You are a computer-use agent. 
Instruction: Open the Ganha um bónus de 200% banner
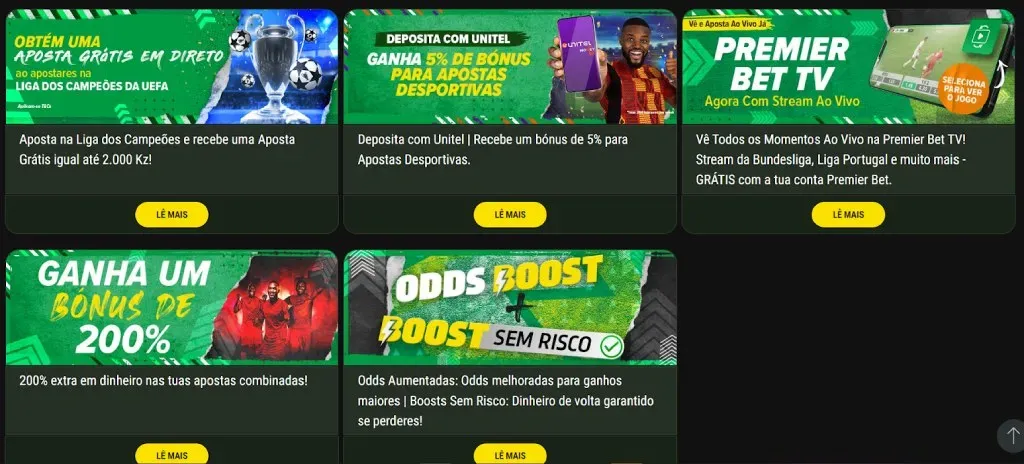pyautogui.click(x=171, y=307)
